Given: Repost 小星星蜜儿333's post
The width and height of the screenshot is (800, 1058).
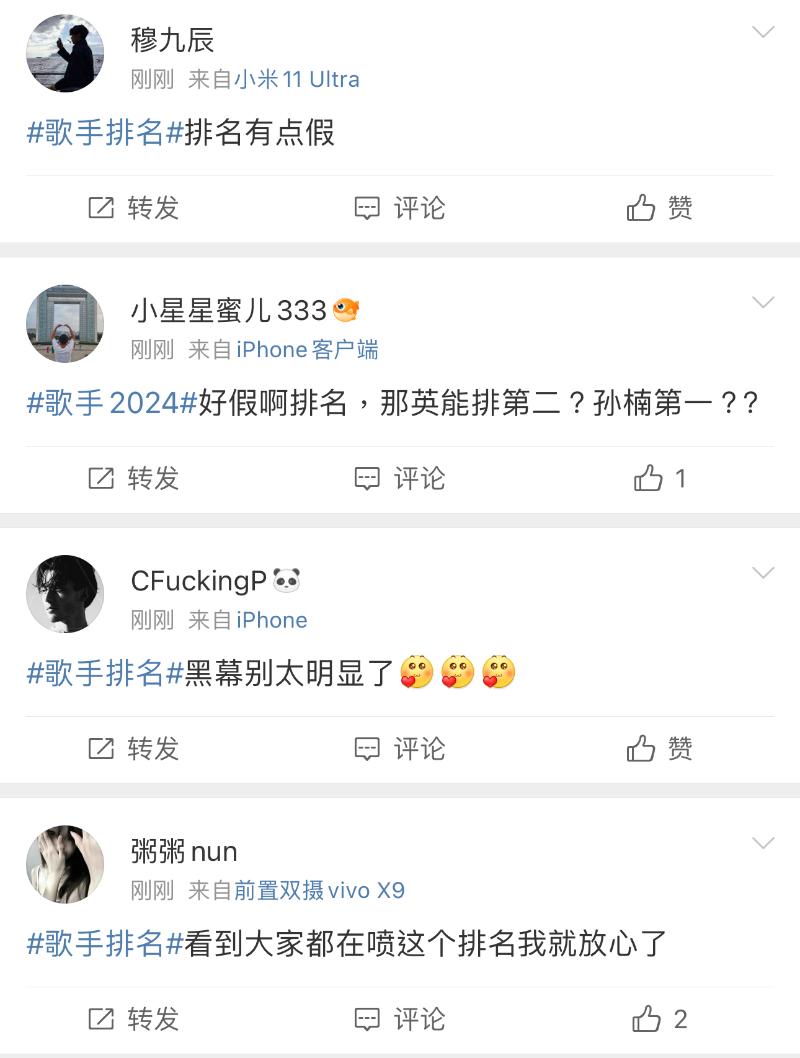Looking at the screenshot, I should pos(133,478).
